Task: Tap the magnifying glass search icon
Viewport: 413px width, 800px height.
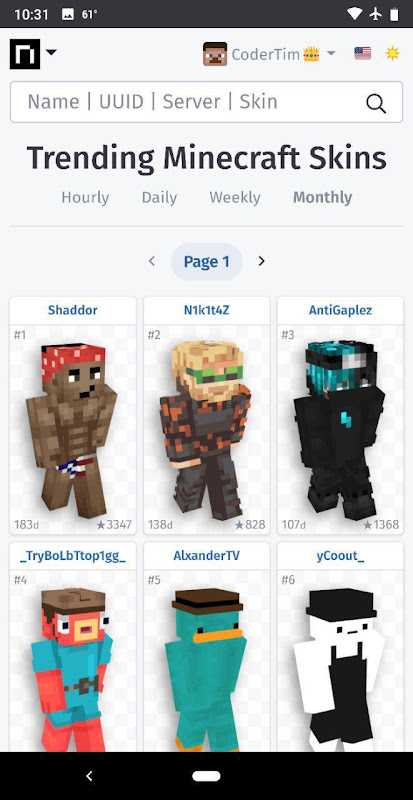Action: pos(376,104)
